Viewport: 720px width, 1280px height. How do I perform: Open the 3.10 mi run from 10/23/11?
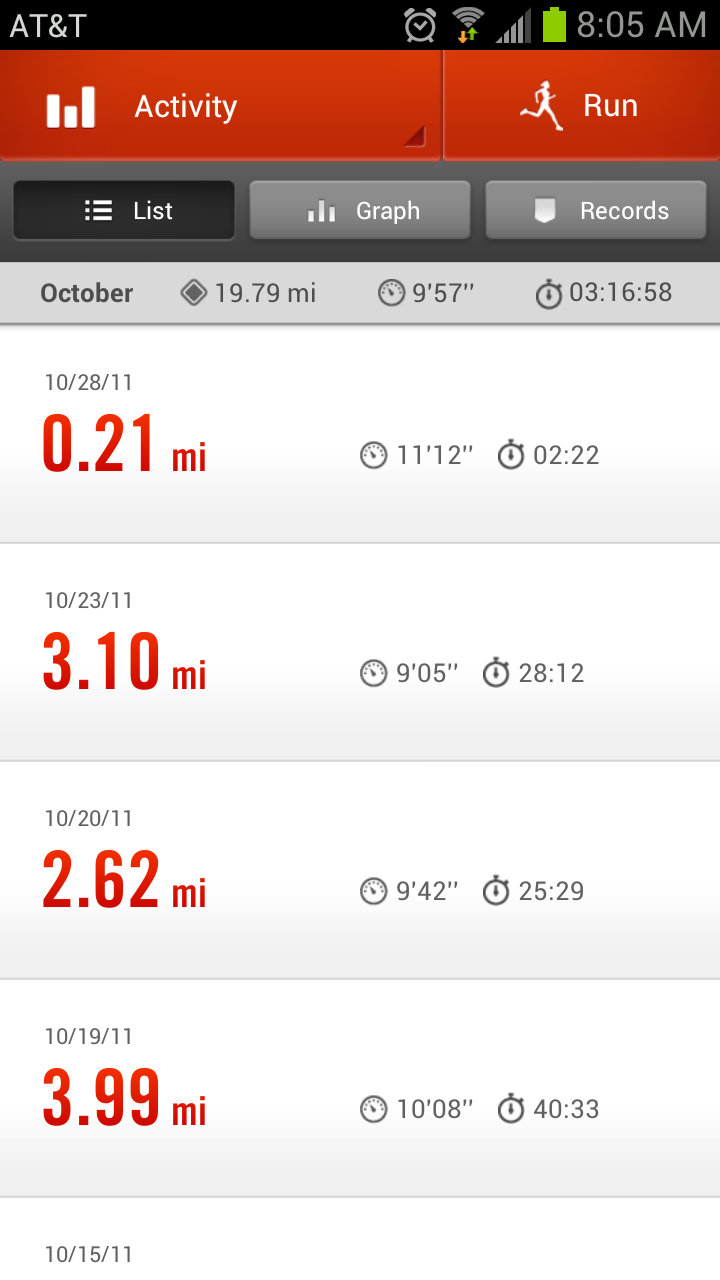pyautogui.click(x=360, y=653)
